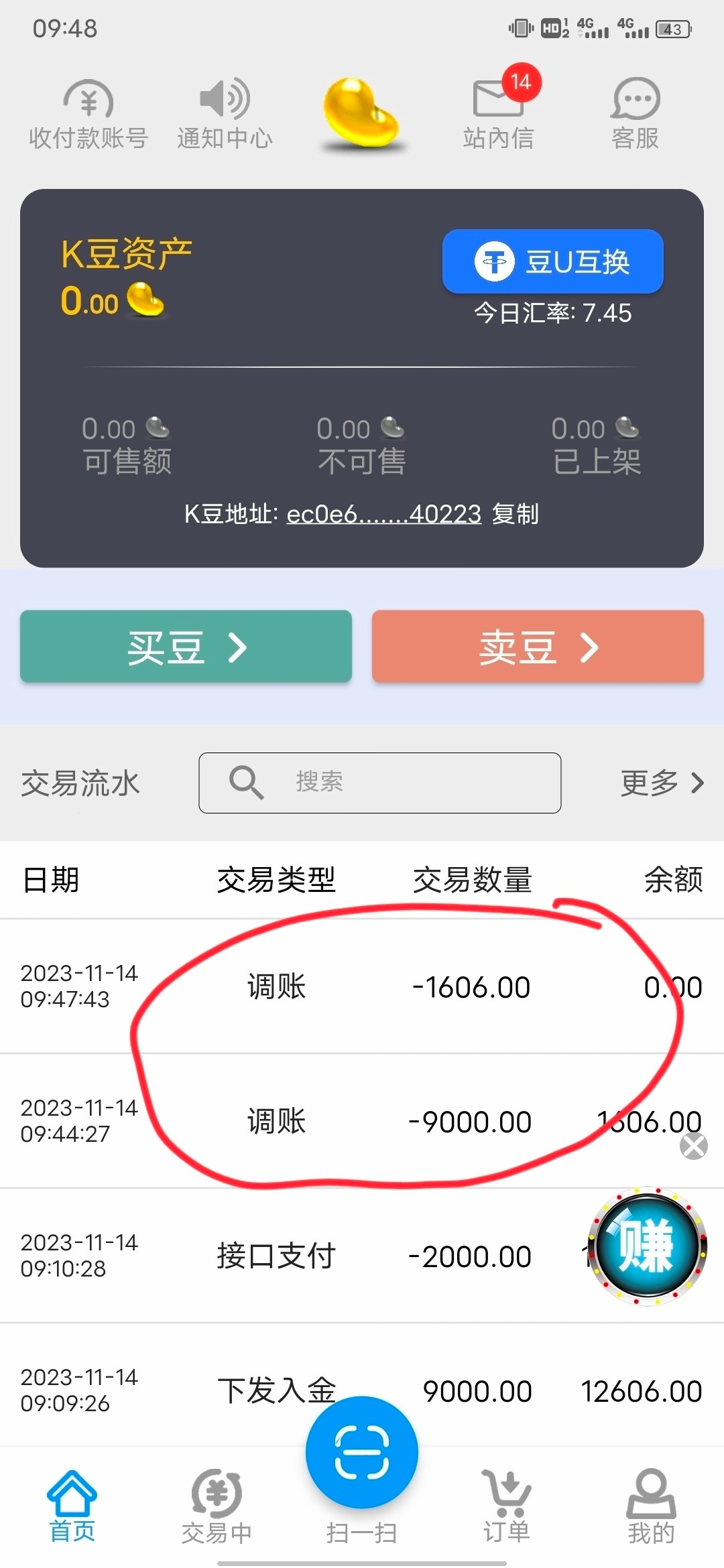Viewport: 724px width, 1568px height.
Task: Tap the 豆U互换 exchange button
Action: coord(552,261)
